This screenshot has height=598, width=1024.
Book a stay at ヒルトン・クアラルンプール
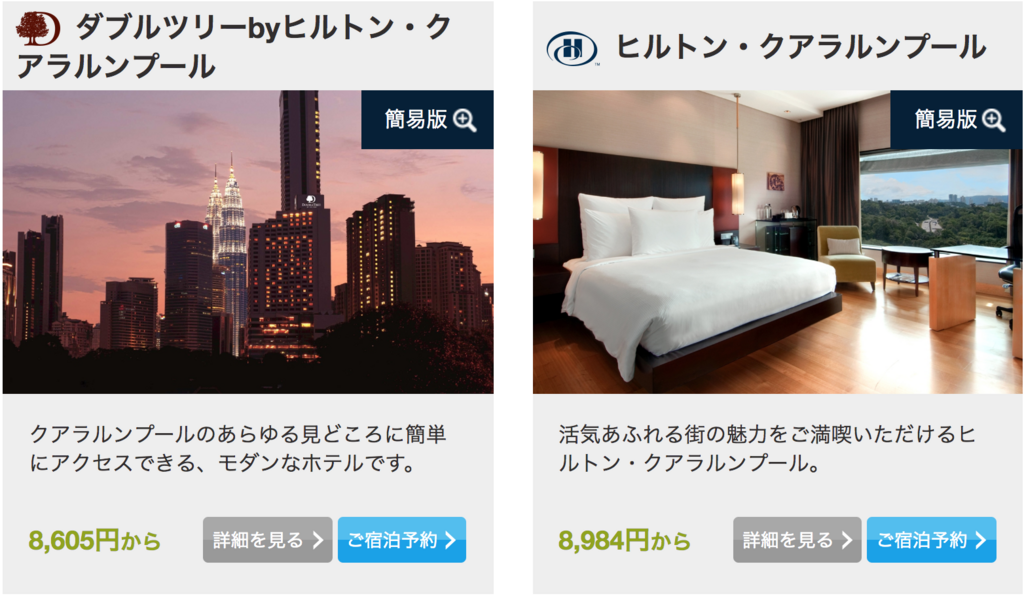(931, 540)
